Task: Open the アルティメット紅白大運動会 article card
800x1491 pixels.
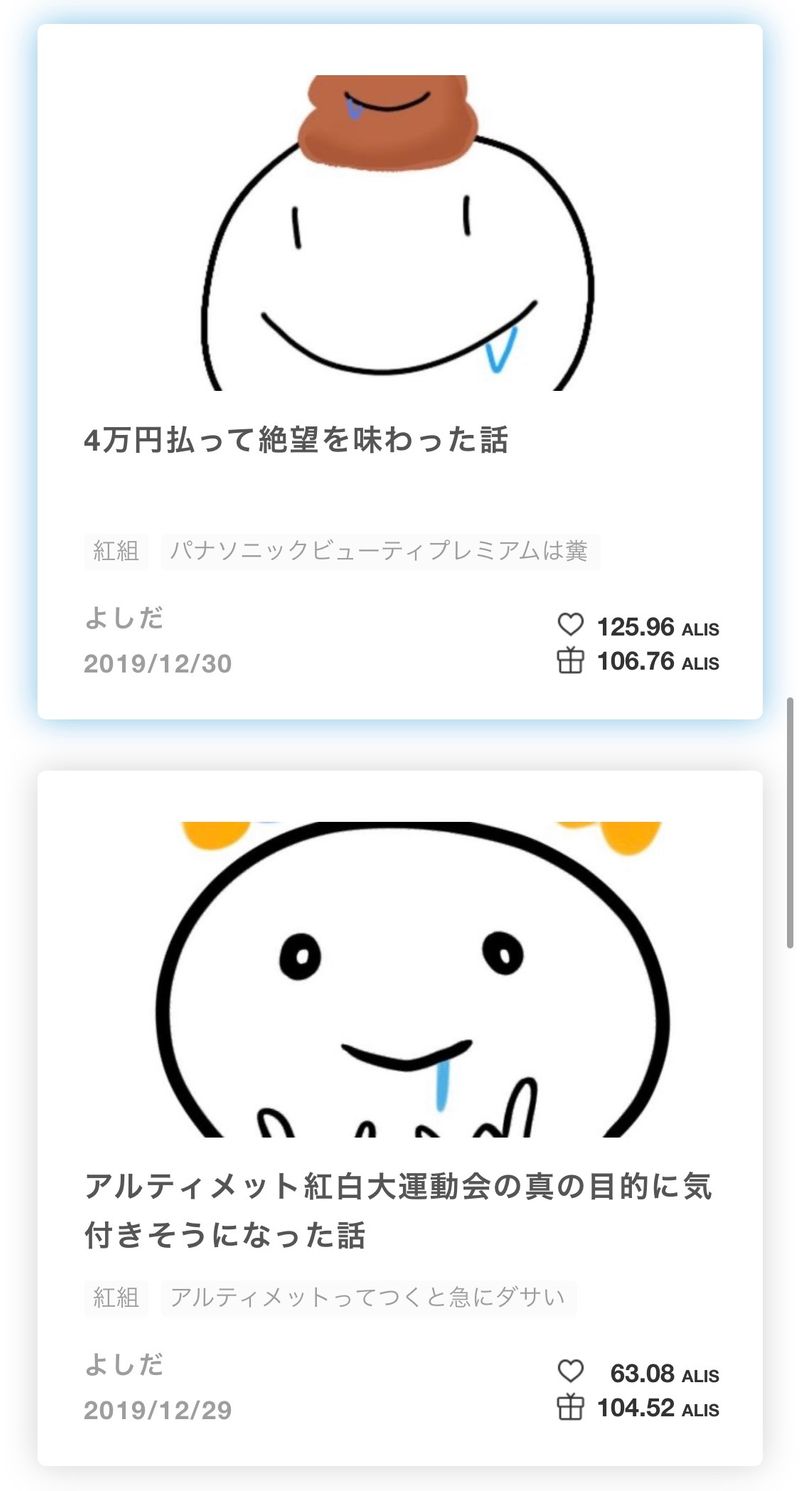Action: (x=398, y=1210)
